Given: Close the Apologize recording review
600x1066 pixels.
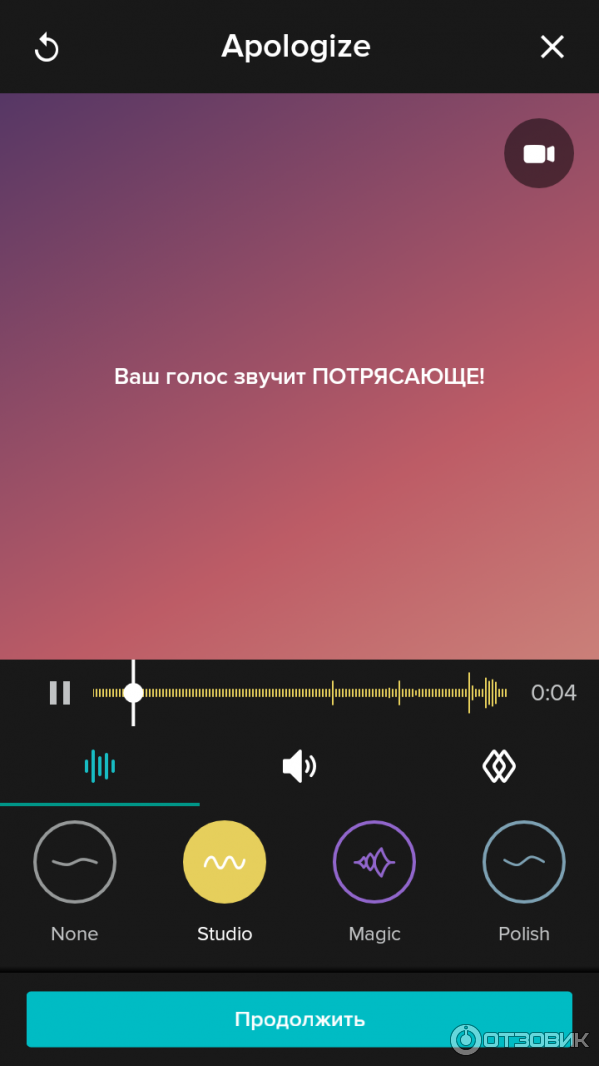Looking at the screenshot, I should coord(552,47).
